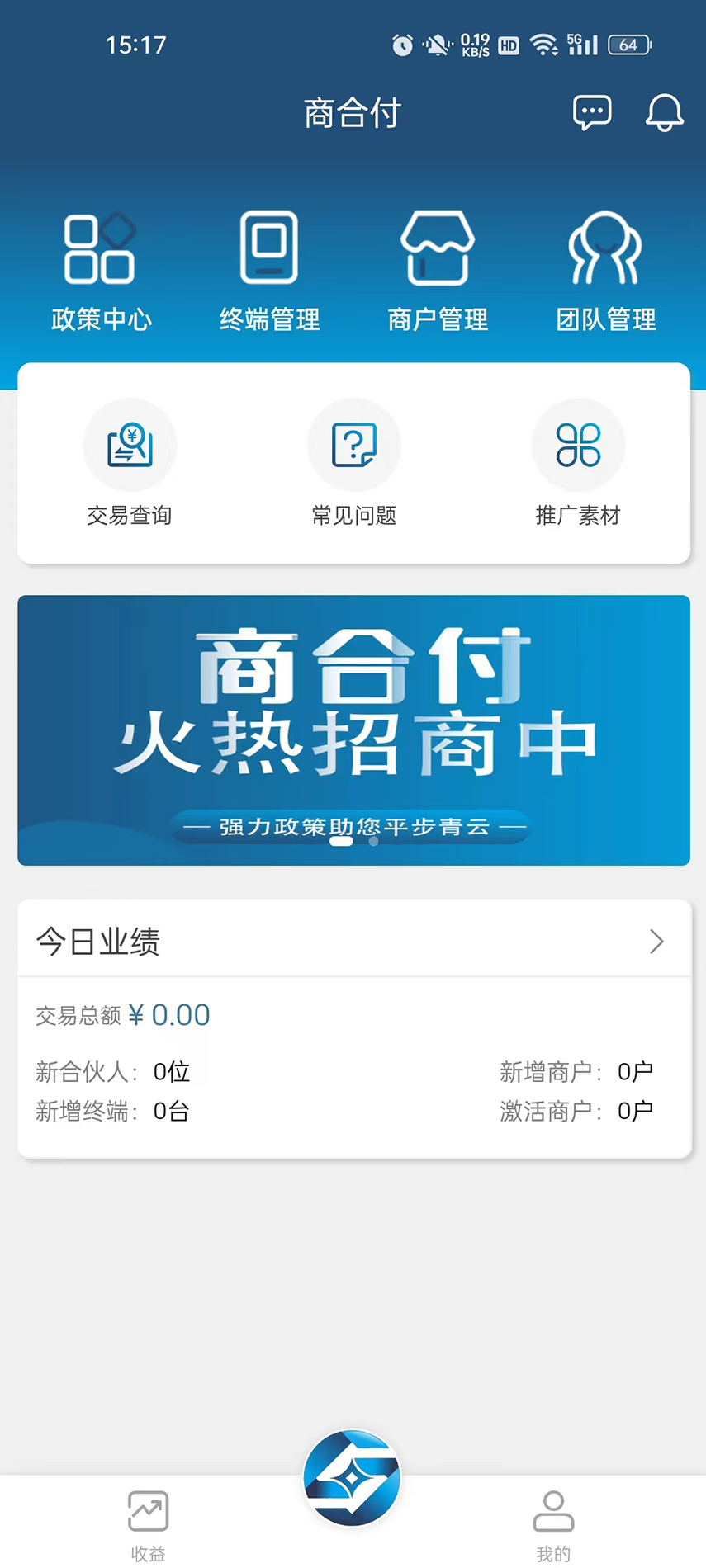The height and width of the screenshot is (1568, 706).
Task: Tap the central app logo button
Action: point(353,1477)
